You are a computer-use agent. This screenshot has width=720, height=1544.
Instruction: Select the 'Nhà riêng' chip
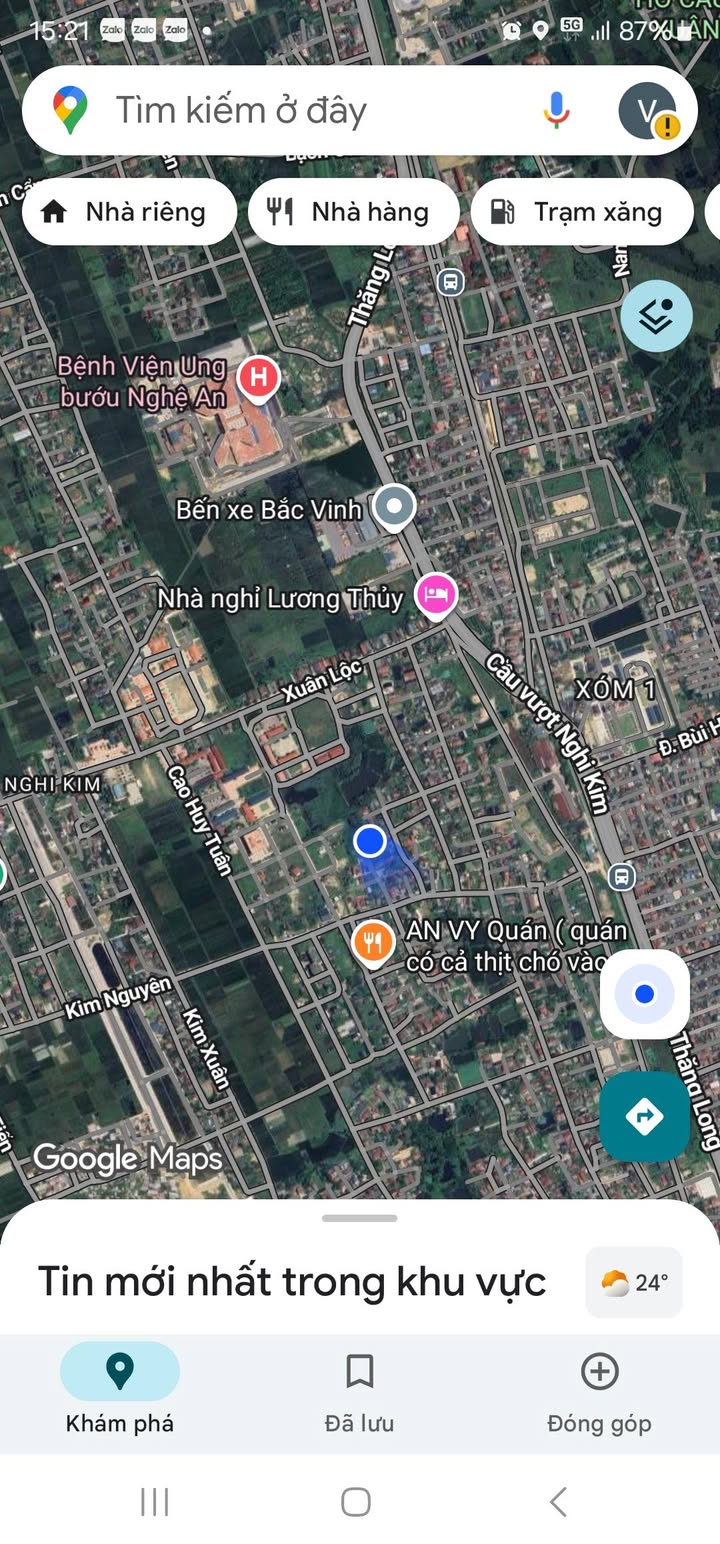tap(128, 212)
